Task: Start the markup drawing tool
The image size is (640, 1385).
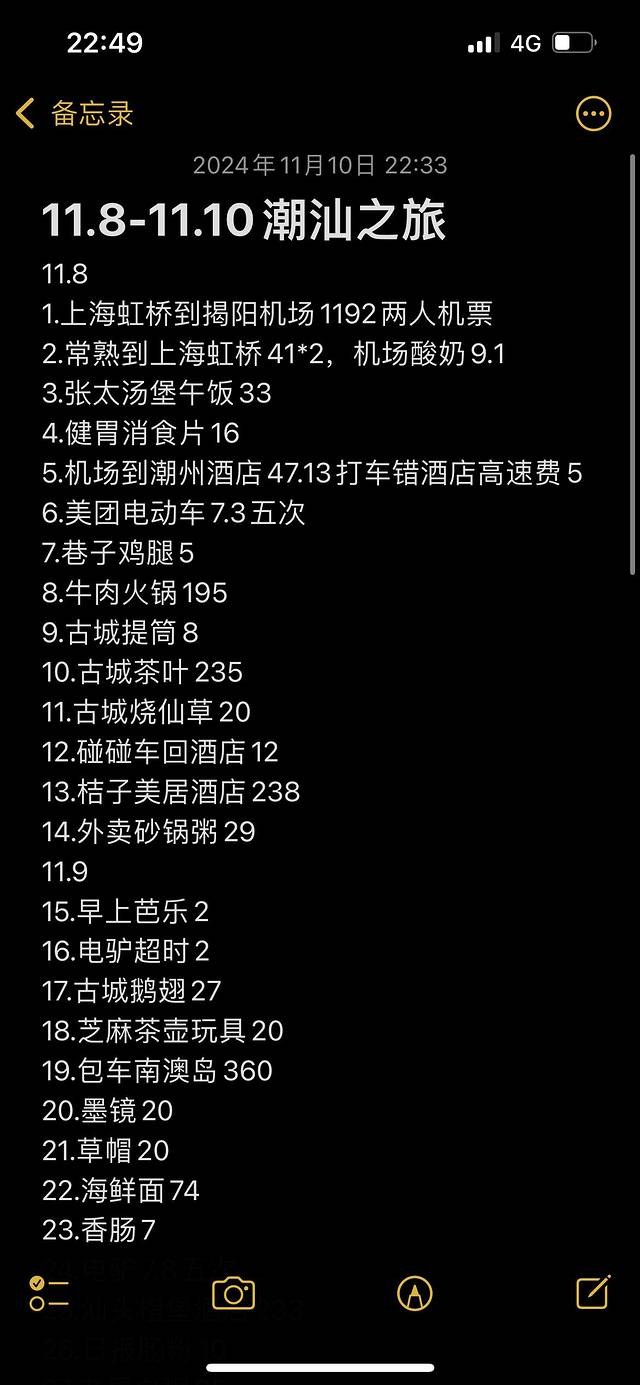Action: [414, 1293]
